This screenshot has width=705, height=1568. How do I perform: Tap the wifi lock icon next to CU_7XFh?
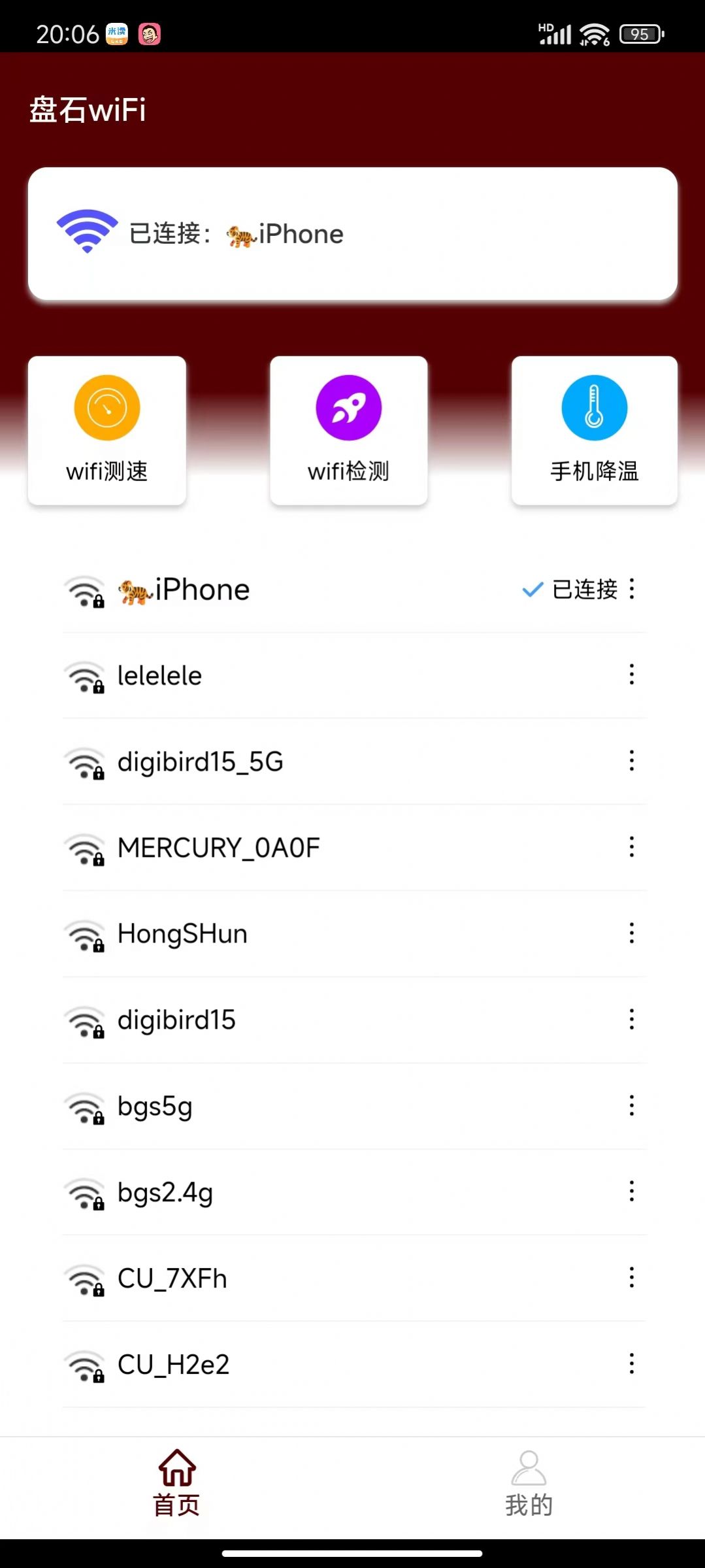pos(85,1279)
